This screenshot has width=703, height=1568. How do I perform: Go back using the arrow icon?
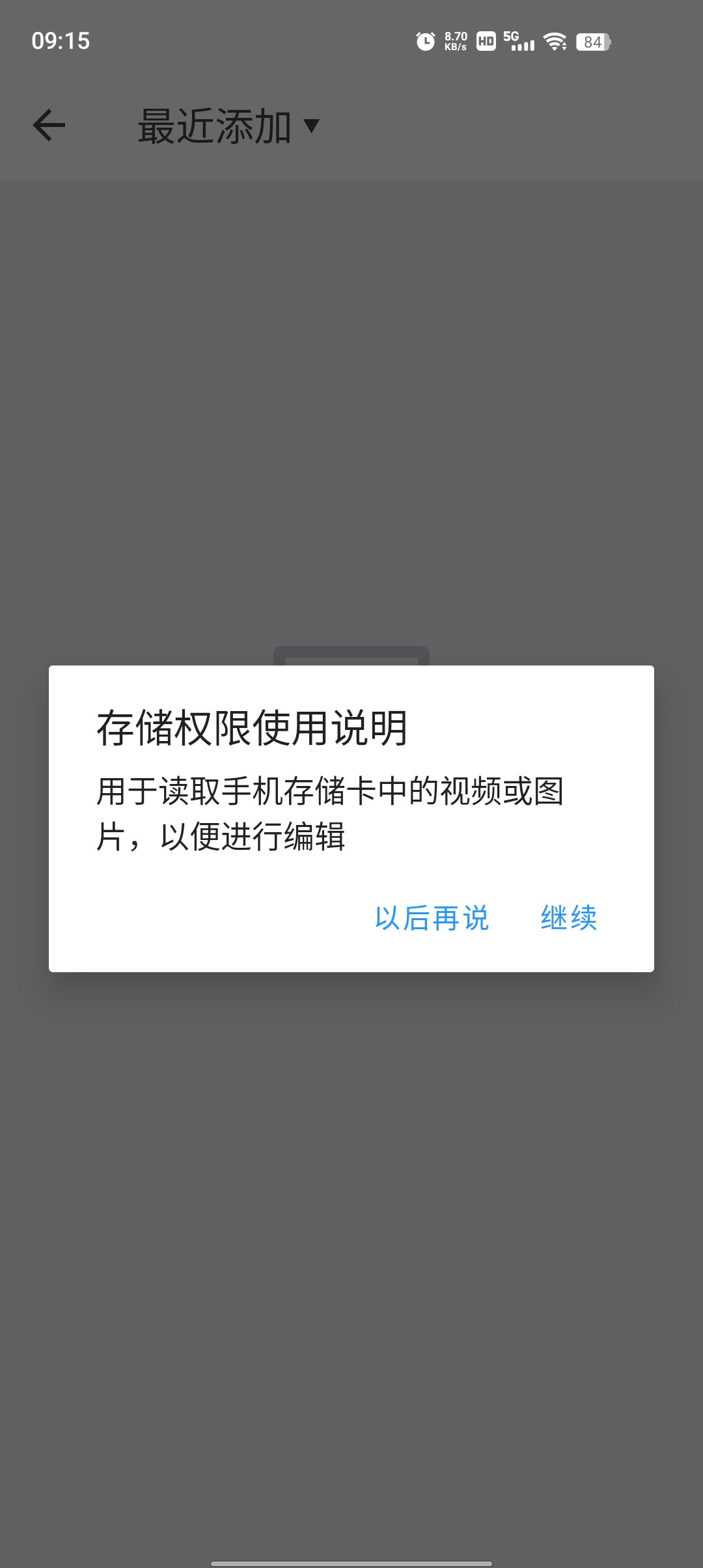[x=49, y=125]
